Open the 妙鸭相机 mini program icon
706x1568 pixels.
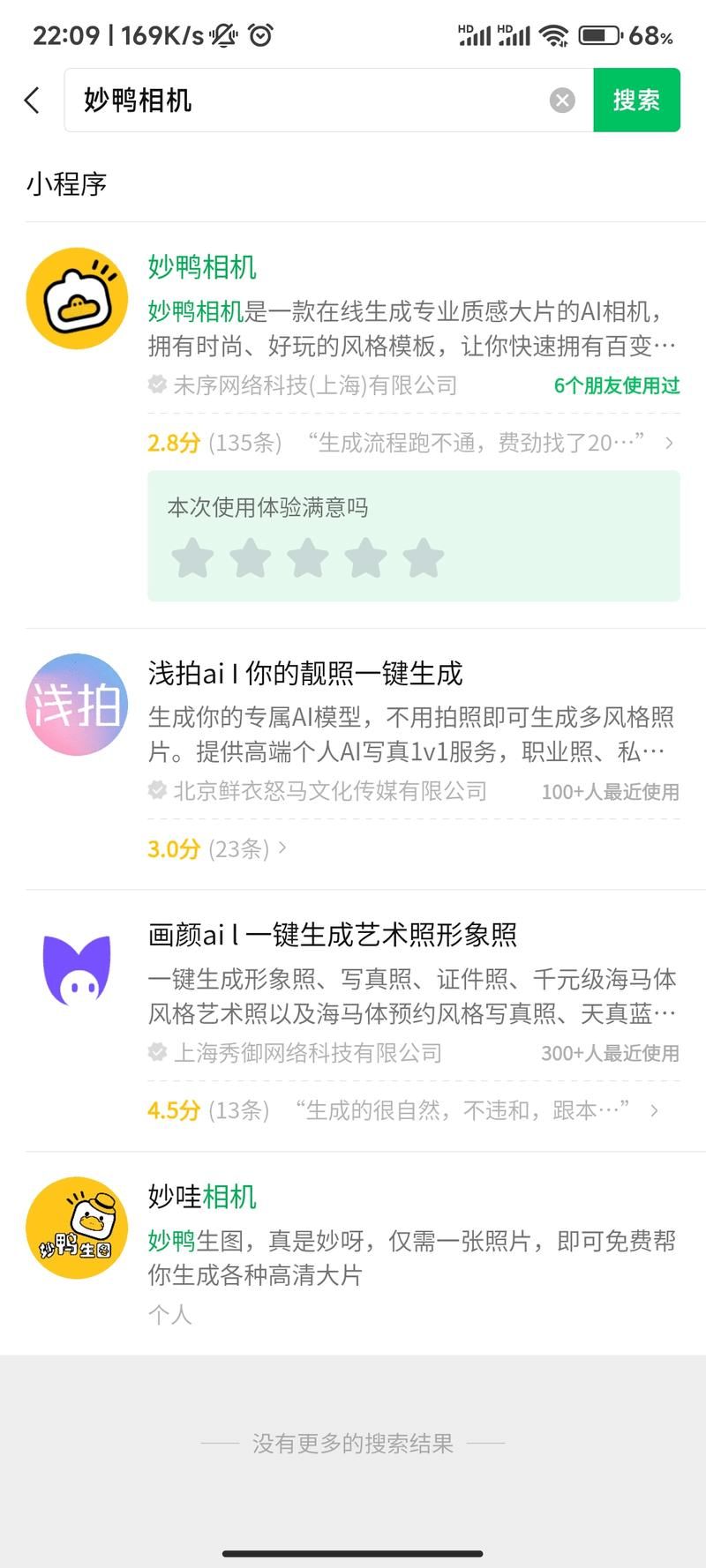pyautogui.click(x=77, y=297)
